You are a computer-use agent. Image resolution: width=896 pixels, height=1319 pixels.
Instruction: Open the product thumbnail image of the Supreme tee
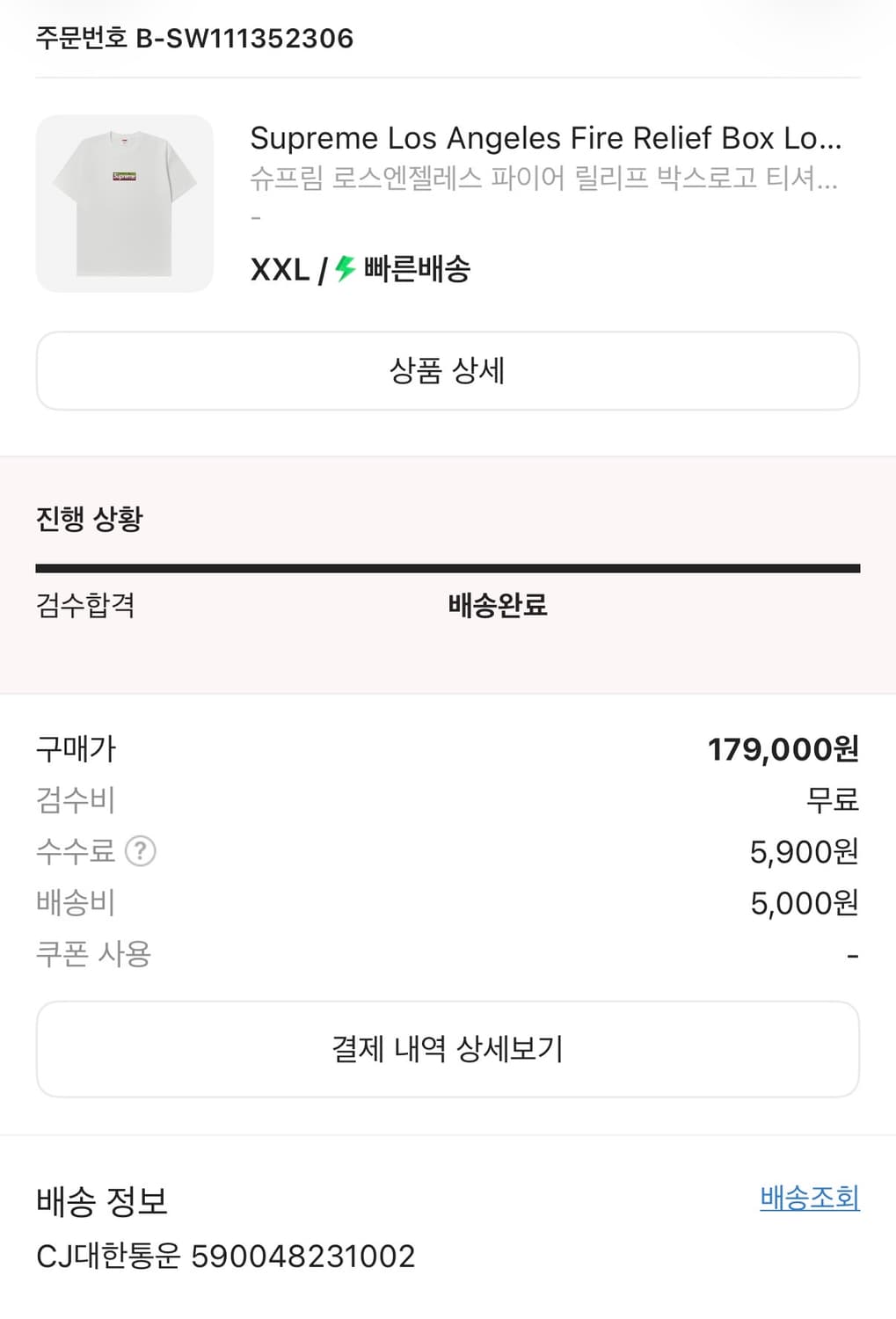pos(124,202)
